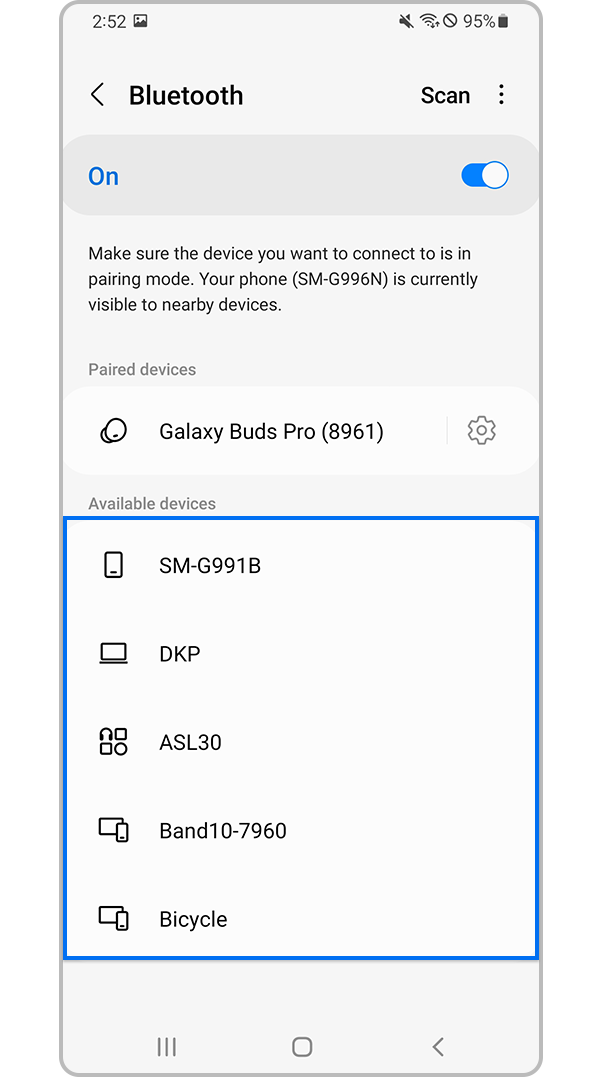Turn off the Bluetooth switch
The height and width of the screenshot is (1077, 600).
[x=485, y=176]
